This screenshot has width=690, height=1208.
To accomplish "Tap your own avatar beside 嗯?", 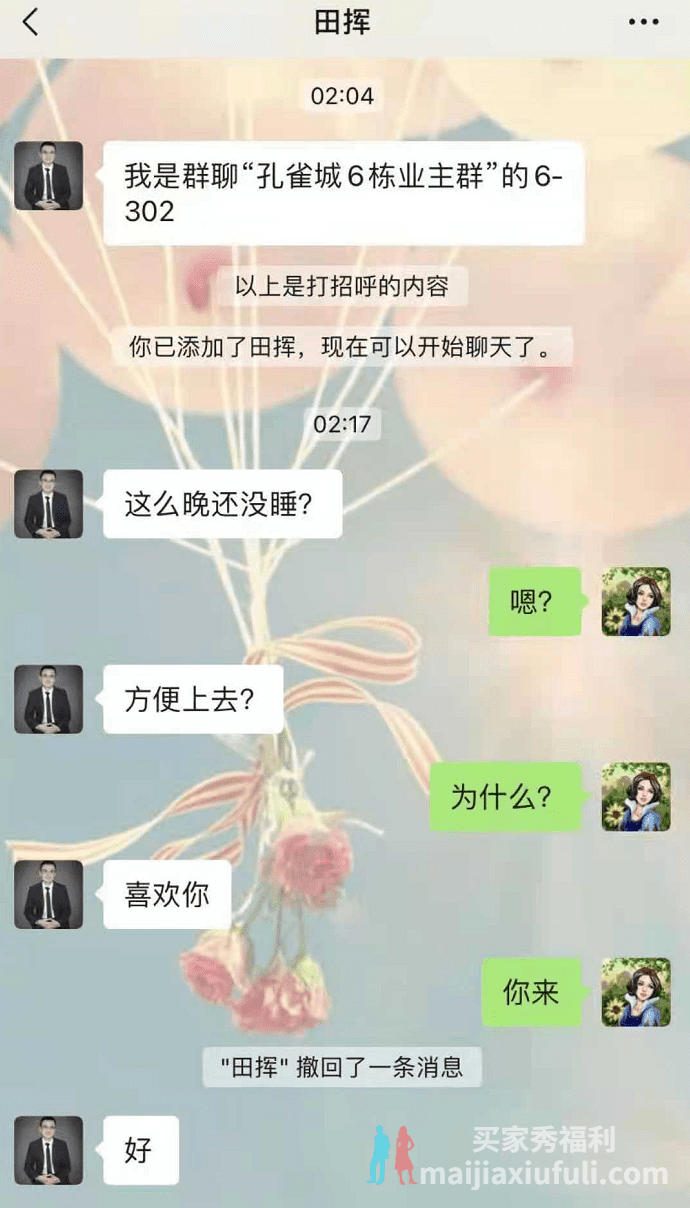I will (x=635, y=601).
